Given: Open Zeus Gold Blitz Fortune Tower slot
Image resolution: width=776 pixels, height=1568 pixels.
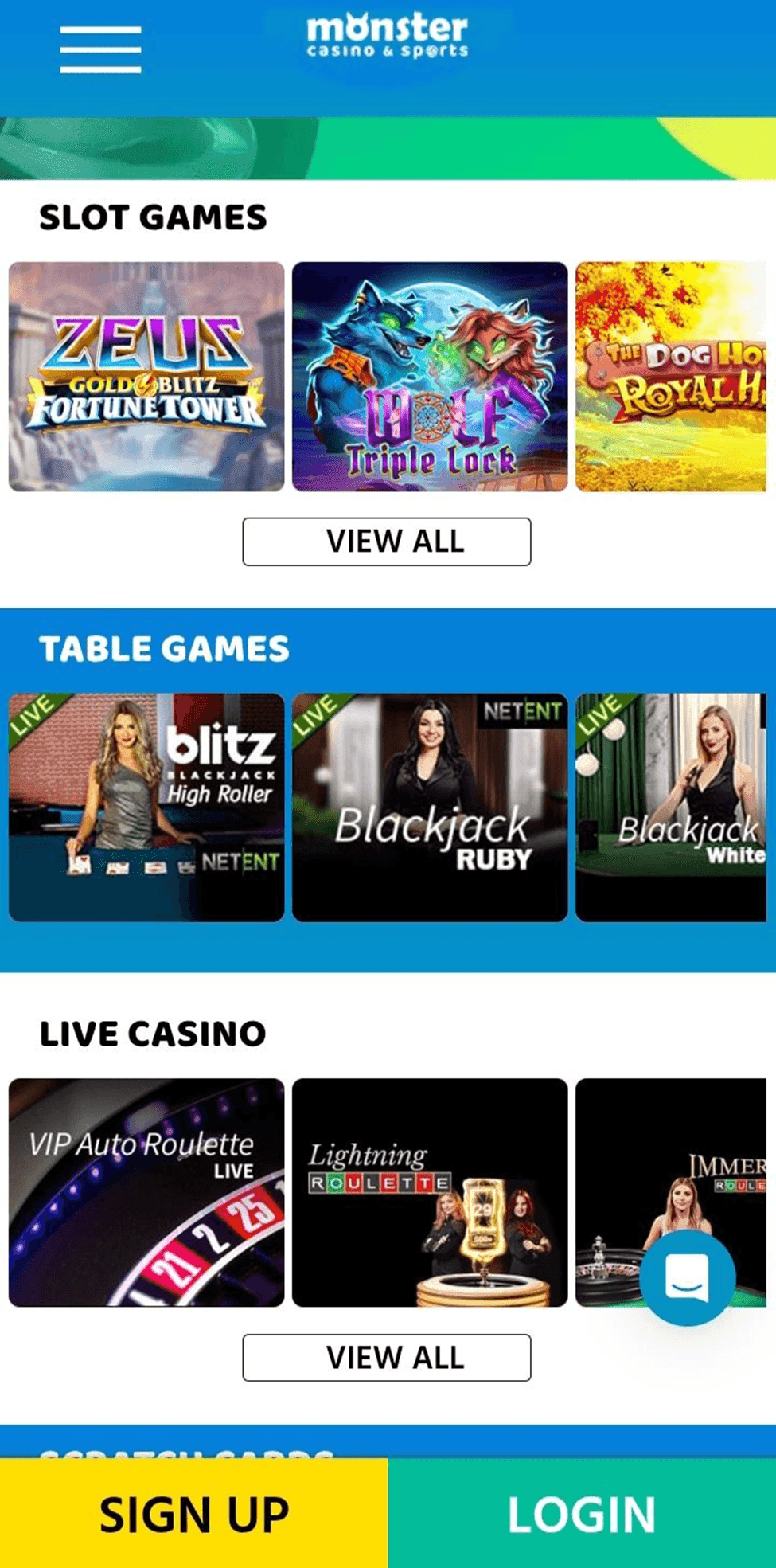Looking at the screenshot, I should (x=146, y=377).
